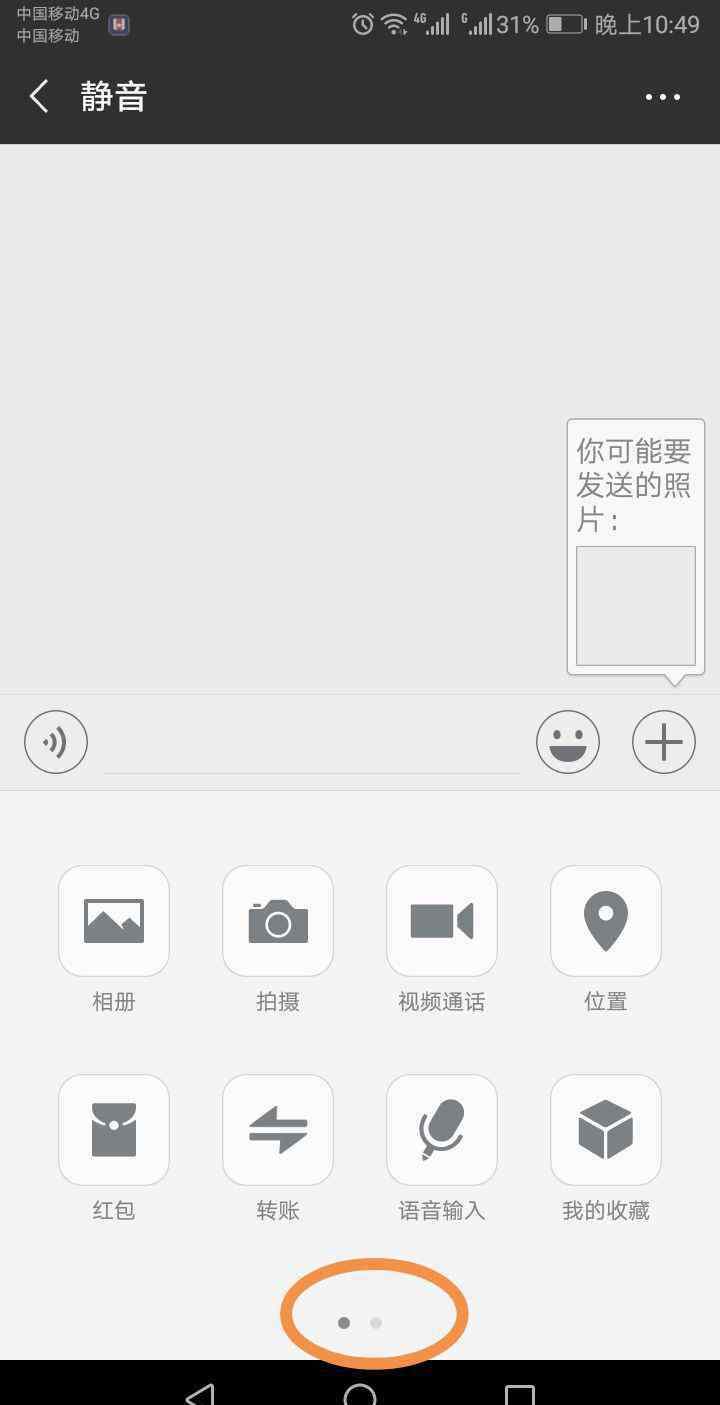Viewport: 720px width, 1405px height.
Task: Select the suggested photo to send
Action: click(x=635, y=606)
